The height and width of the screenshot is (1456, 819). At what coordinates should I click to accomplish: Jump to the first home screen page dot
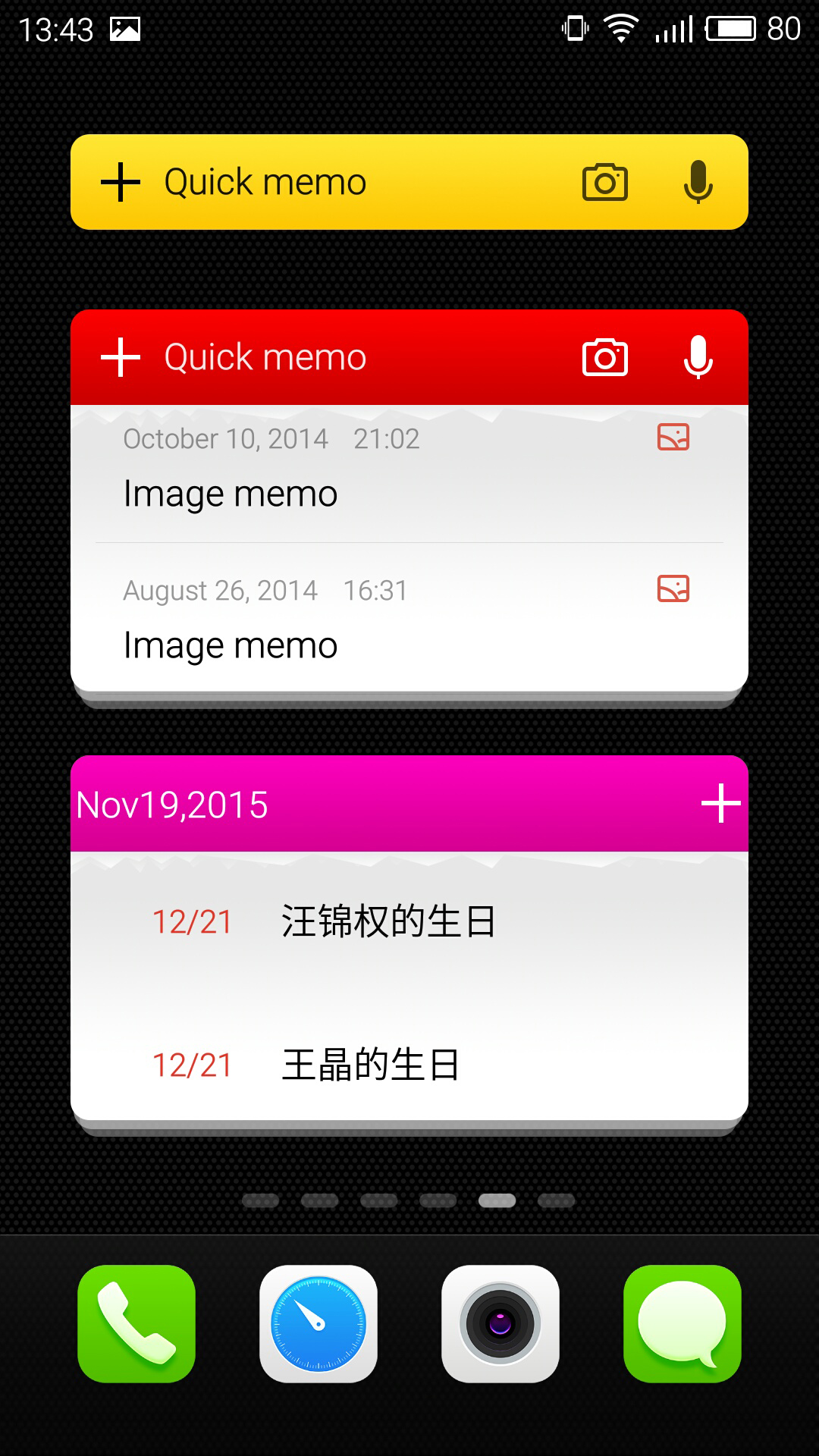[x=260, y=1200]
